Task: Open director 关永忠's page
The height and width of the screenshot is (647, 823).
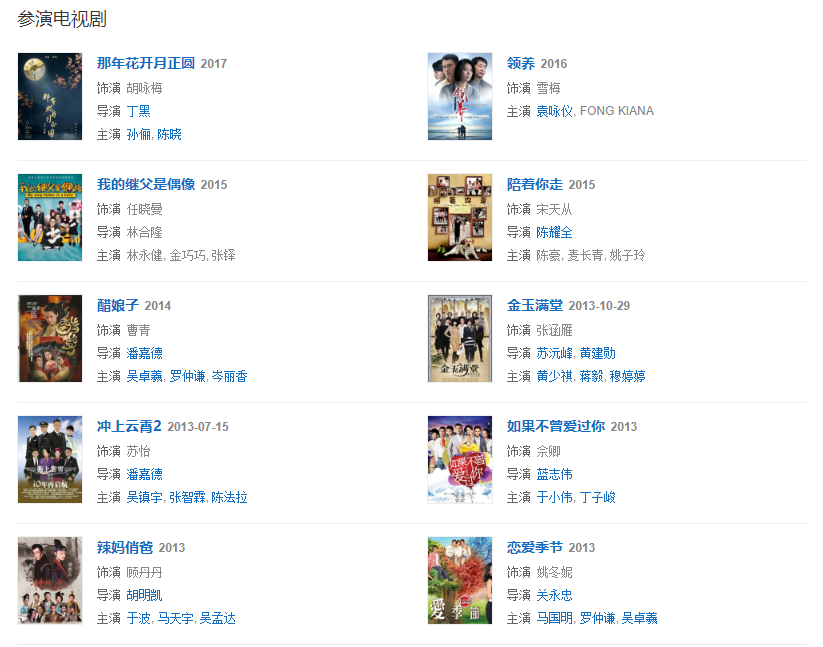Action: click(x=555, y=595)
